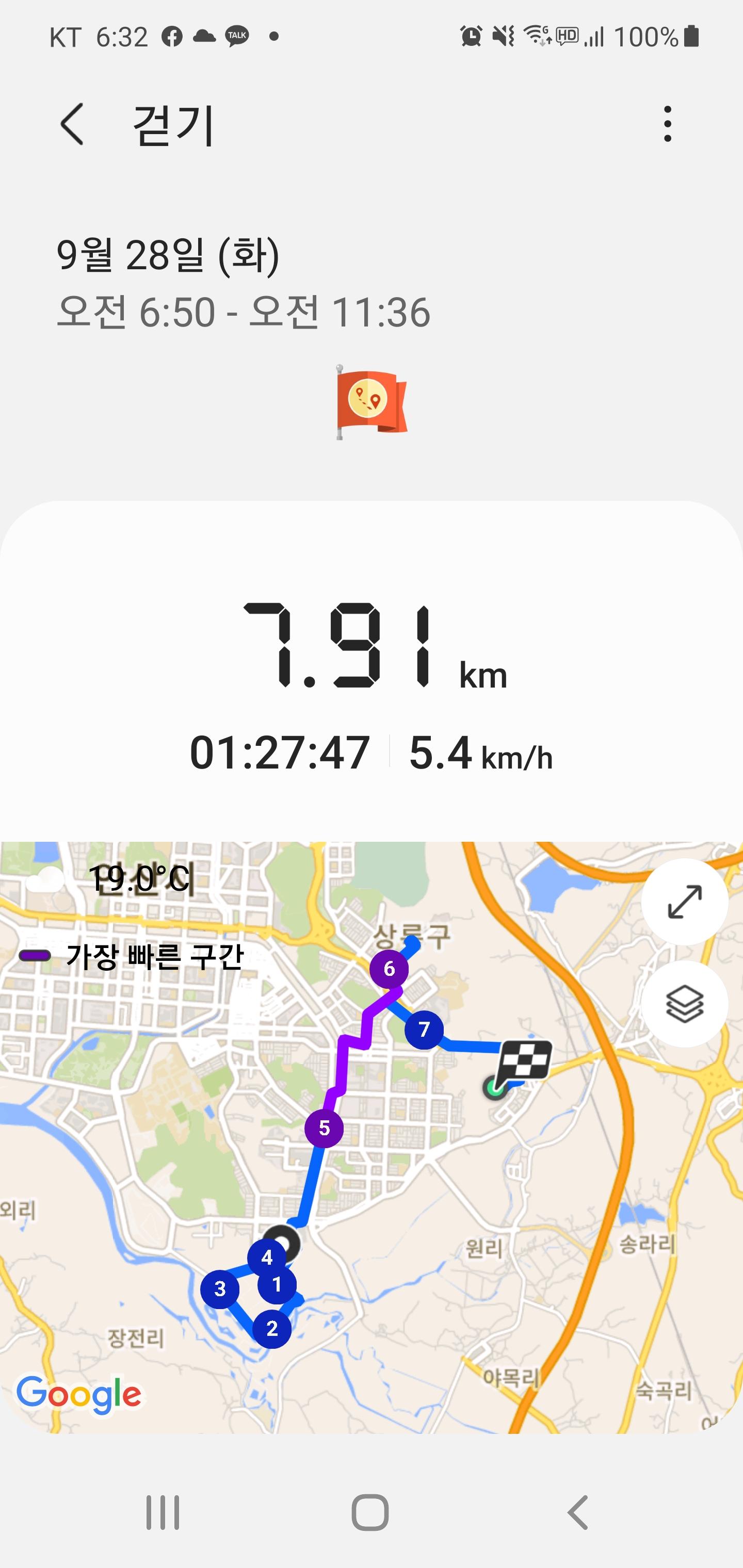Image resolution: width=743 pixels, height=1568 pixels.
Task: Change map layers view
Action: (x=685, y=1004)
